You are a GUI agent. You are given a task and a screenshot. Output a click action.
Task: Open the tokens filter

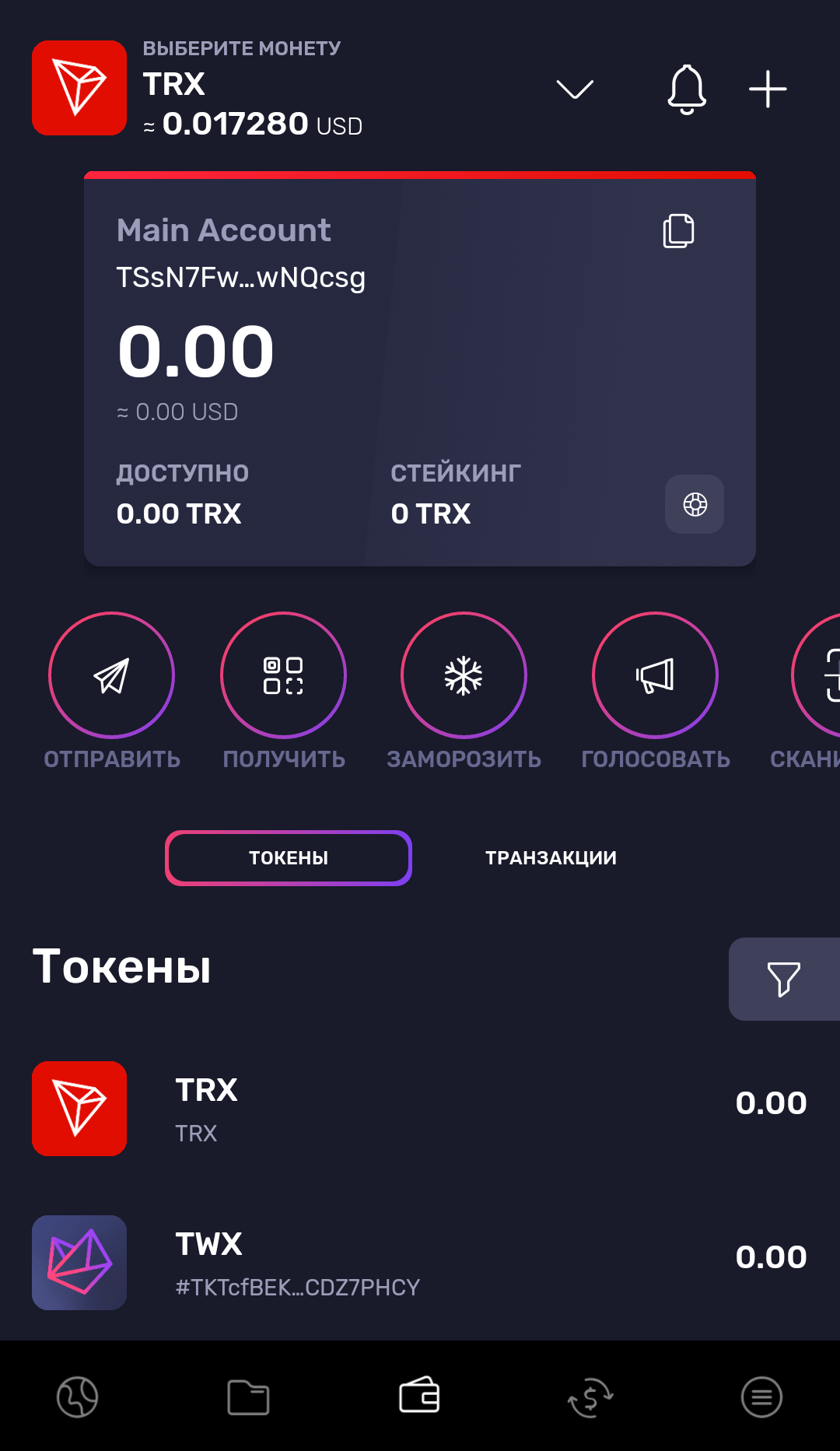(x=784, y=979)
